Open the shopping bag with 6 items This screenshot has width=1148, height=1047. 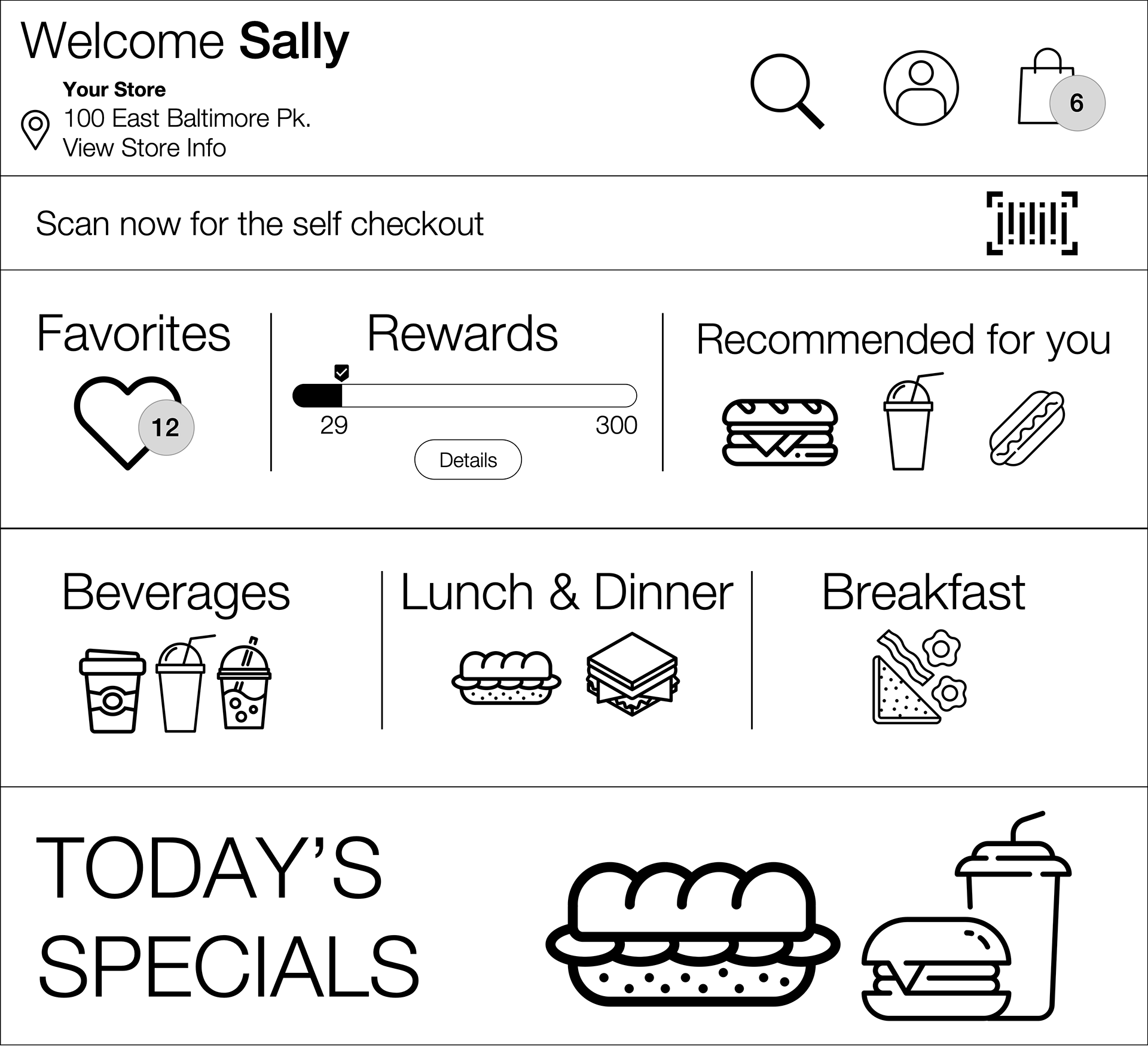coord(1061,89)
